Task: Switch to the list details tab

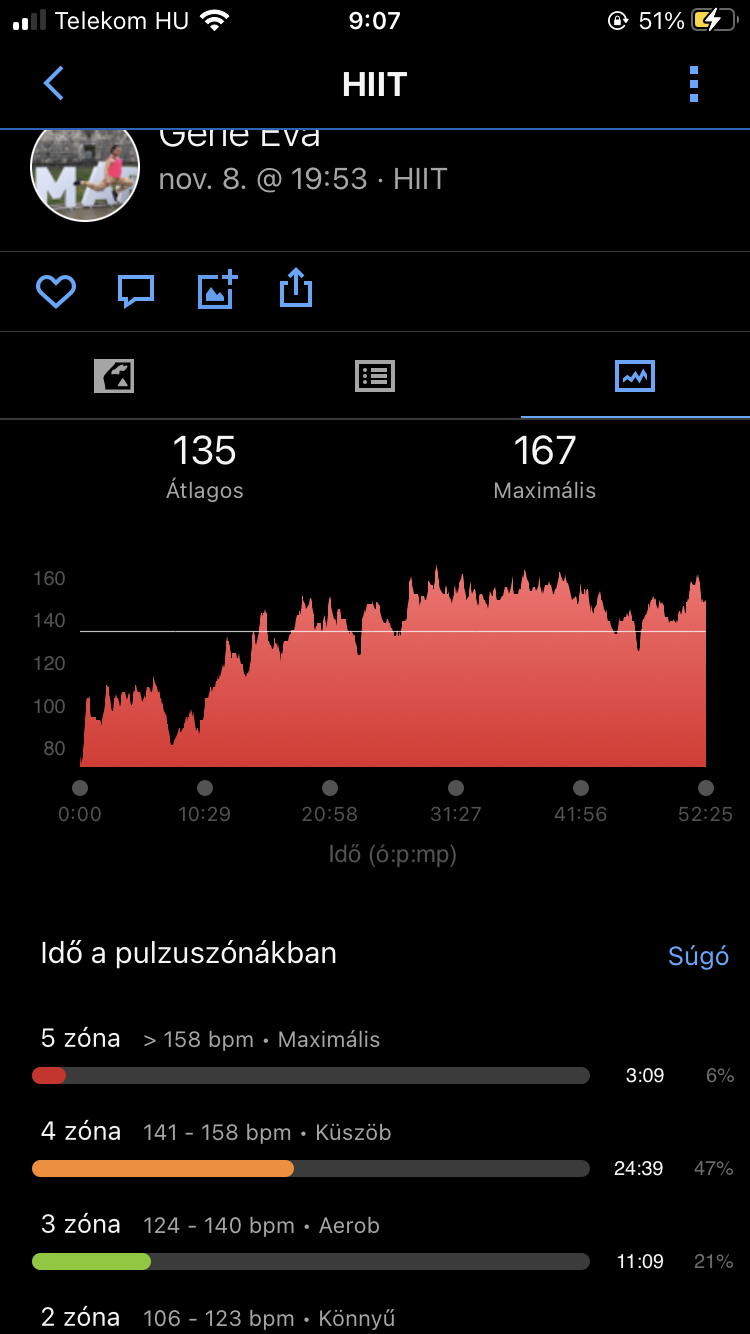Action: [x=375, y=376]
